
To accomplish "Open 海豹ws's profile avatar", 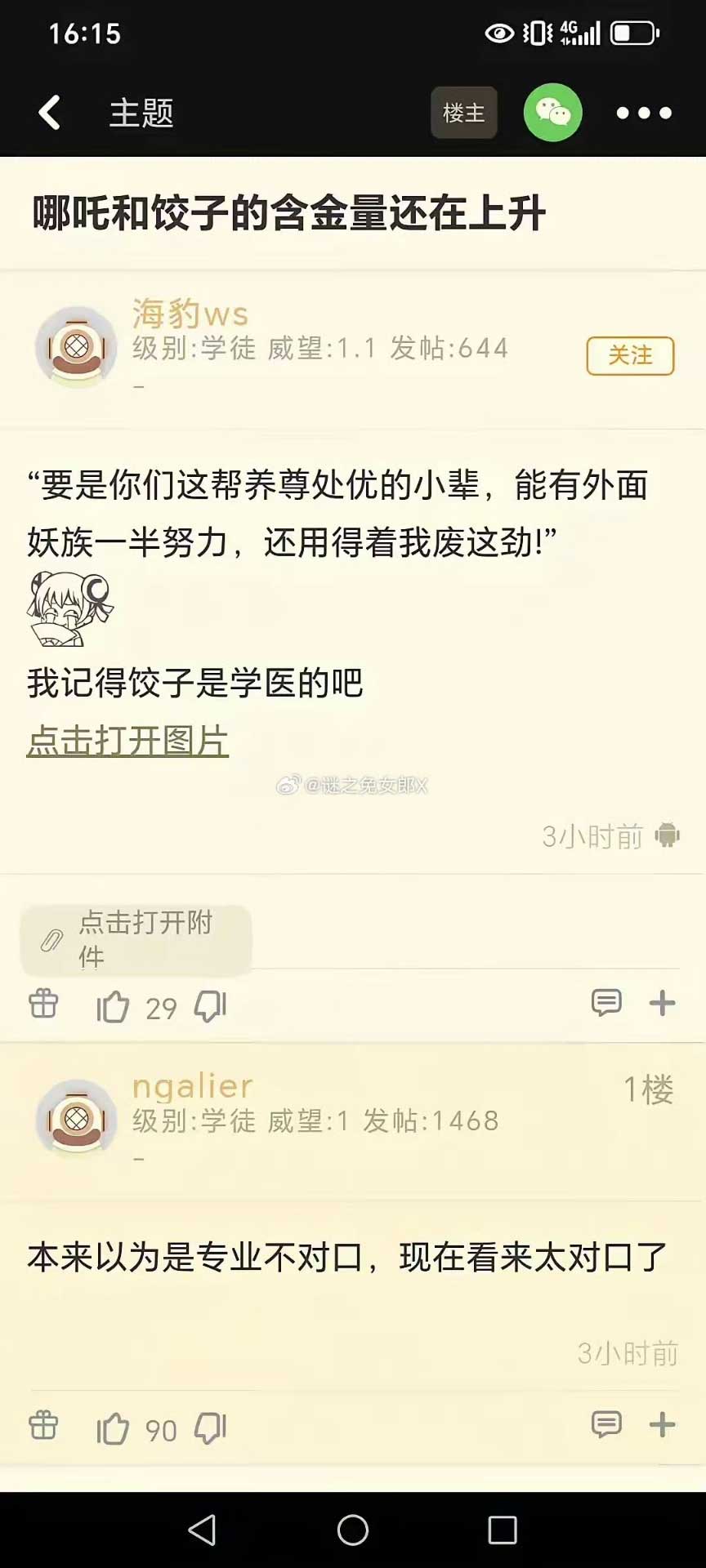I will pos(76,347).
